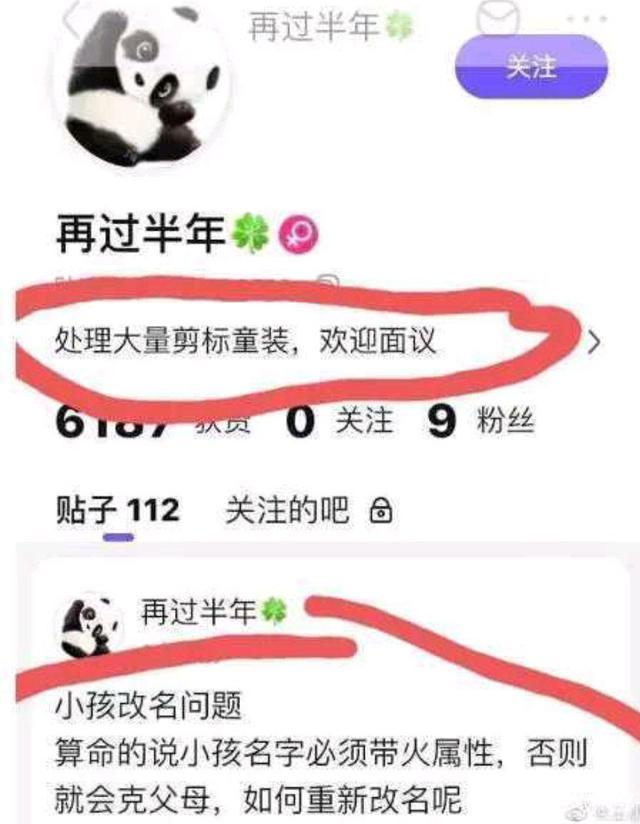Switch to the 关注的吧 tab
Screen dimensions: 640x824
tap(306, 511)
